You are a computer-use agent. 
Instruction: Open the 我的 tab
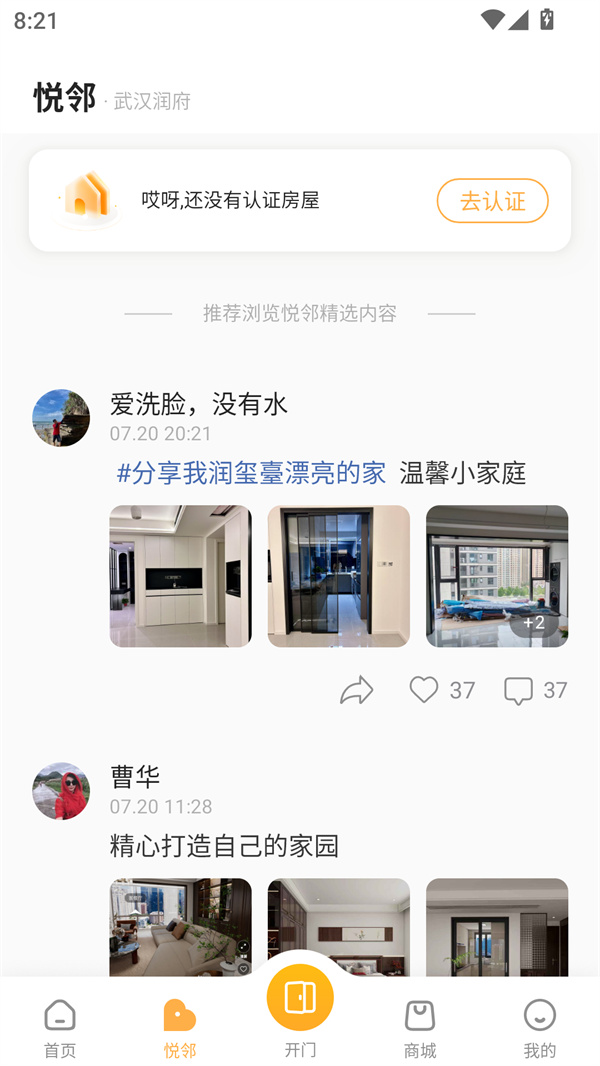(540, 1028)
